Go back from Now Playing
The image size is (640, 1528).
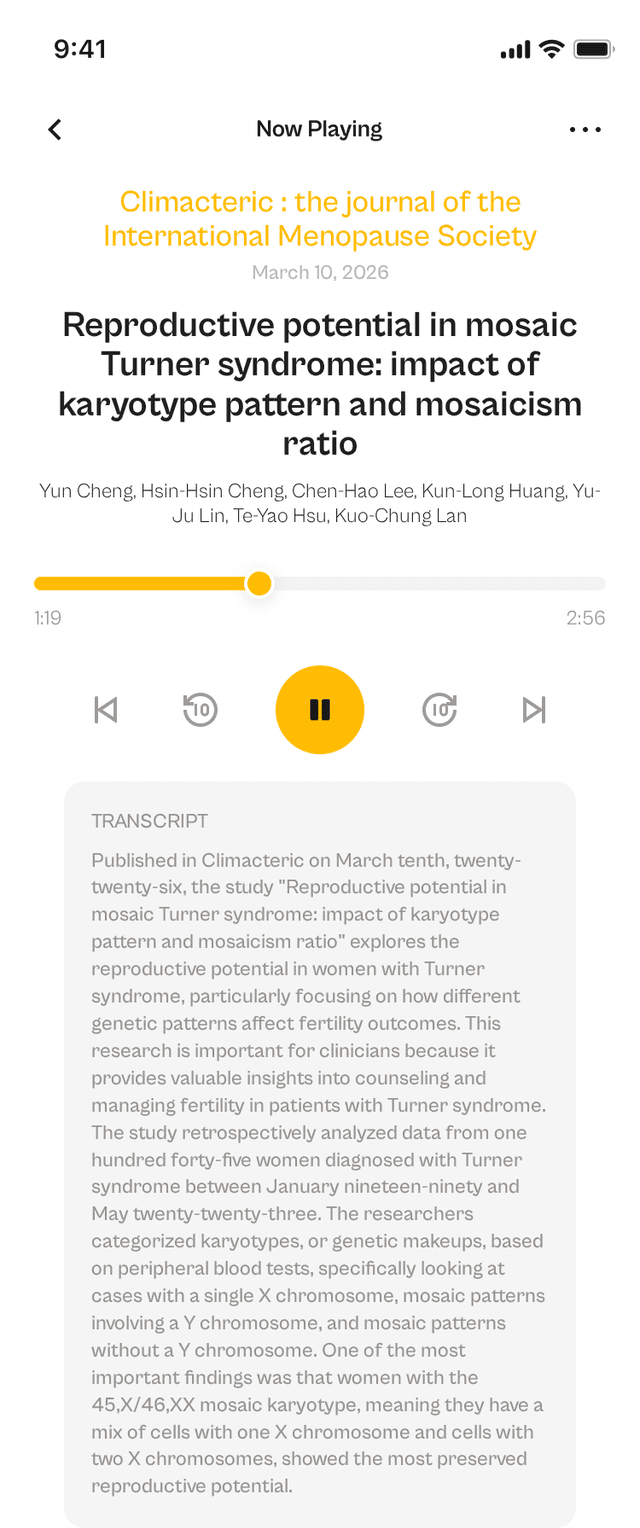point(55,129)
